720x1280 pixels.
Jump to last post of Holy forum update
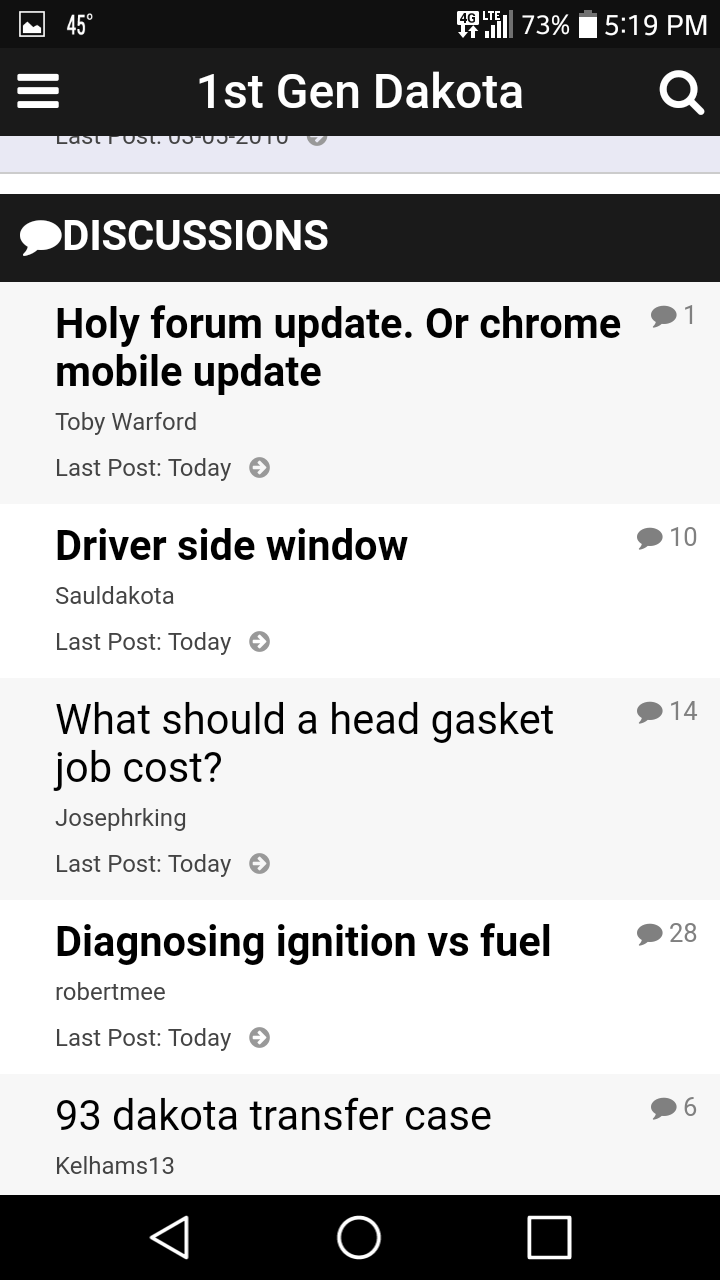(x=260, y=468)
